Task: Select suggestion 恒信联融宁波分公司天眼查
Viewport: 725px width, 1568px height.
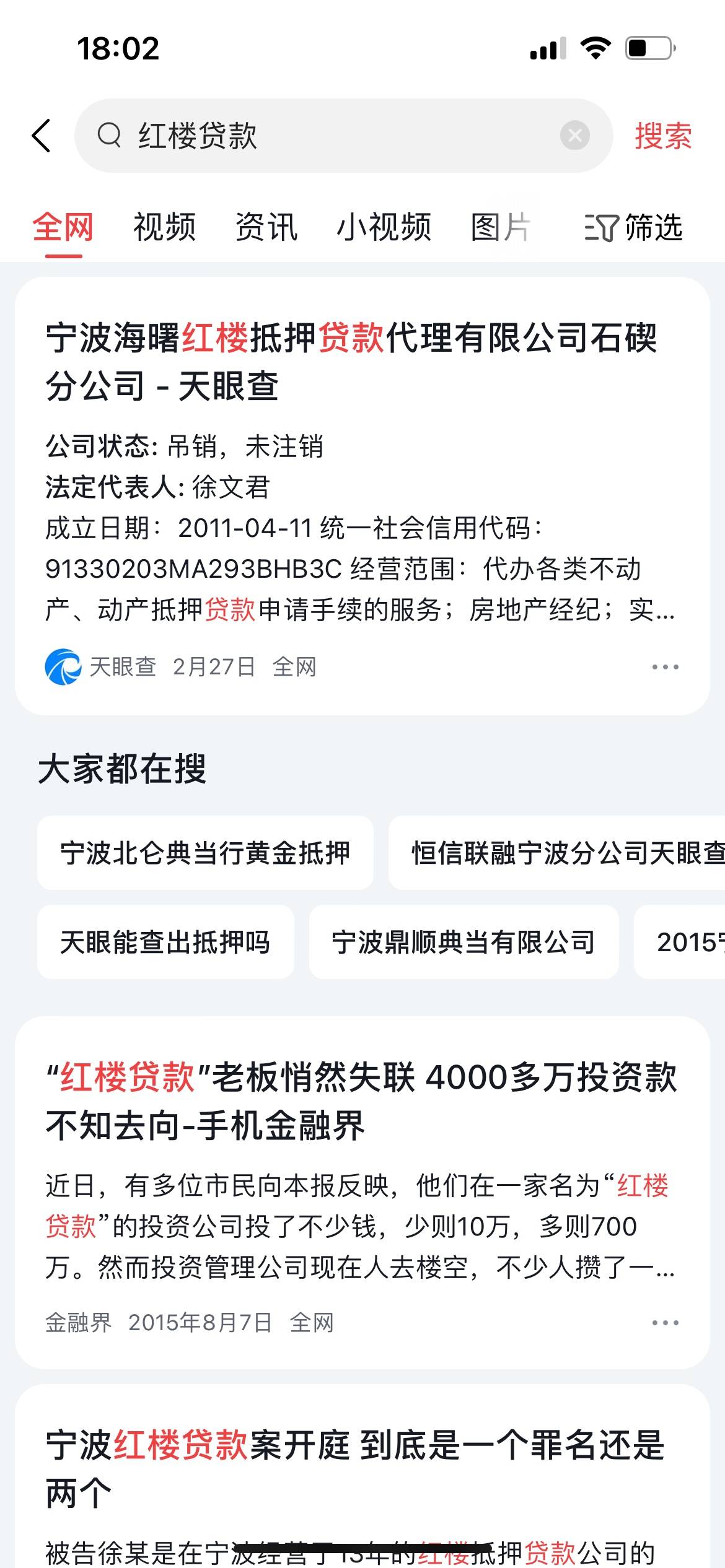Action: coord(564,853)
